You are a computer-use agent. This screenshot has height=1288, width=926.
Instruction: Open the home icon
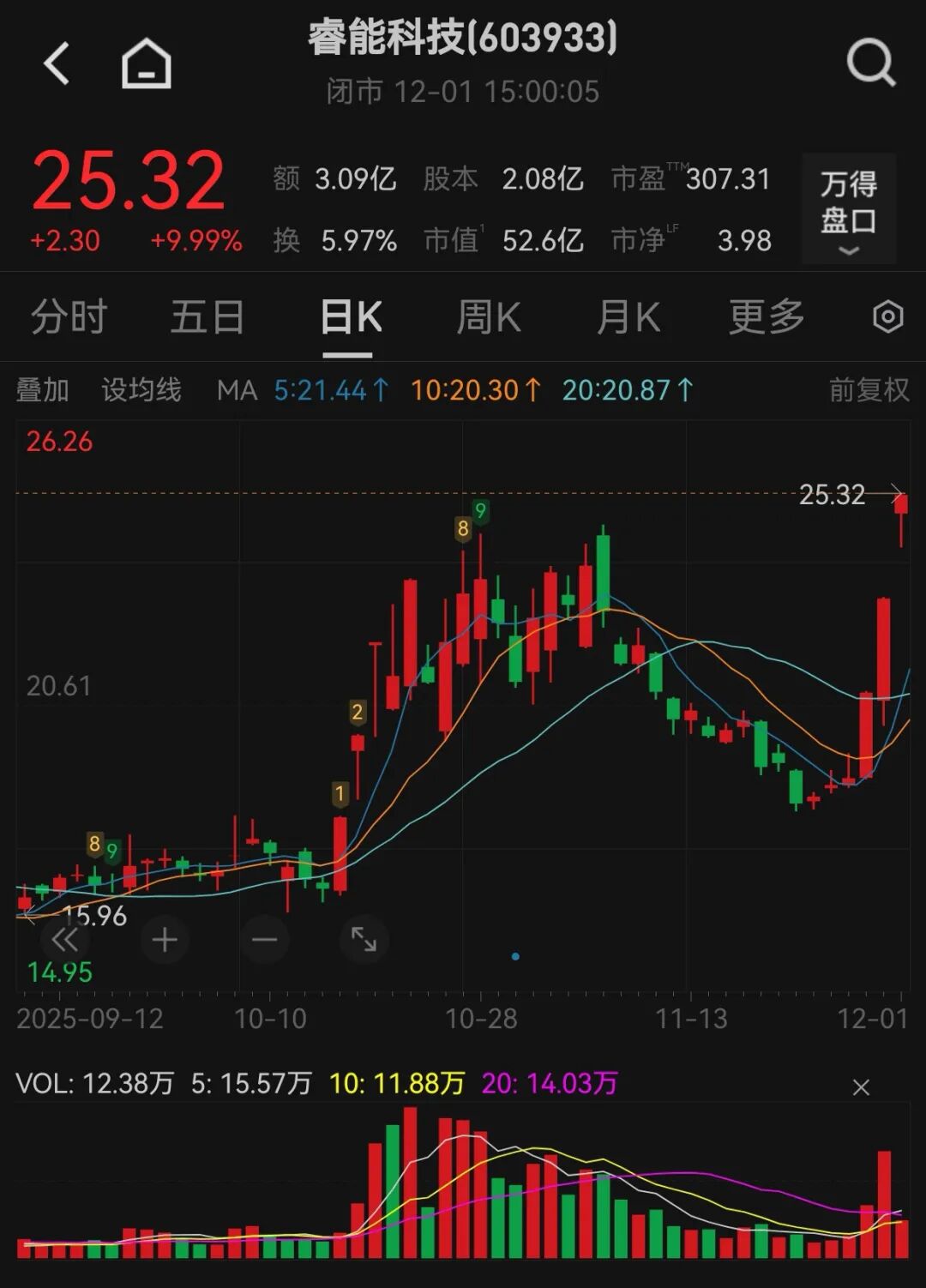coord(147,63)
